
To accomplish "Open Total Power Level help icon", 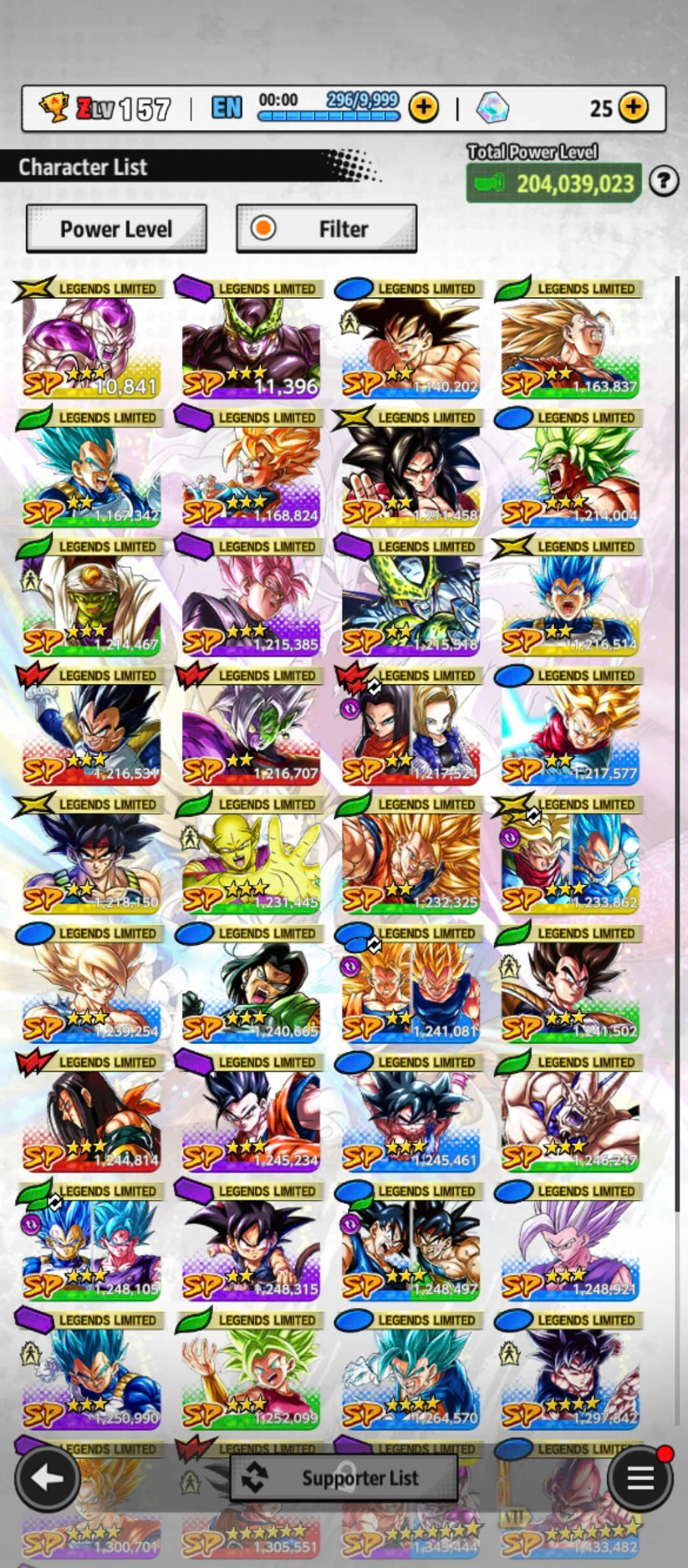I will coord(663,182).
